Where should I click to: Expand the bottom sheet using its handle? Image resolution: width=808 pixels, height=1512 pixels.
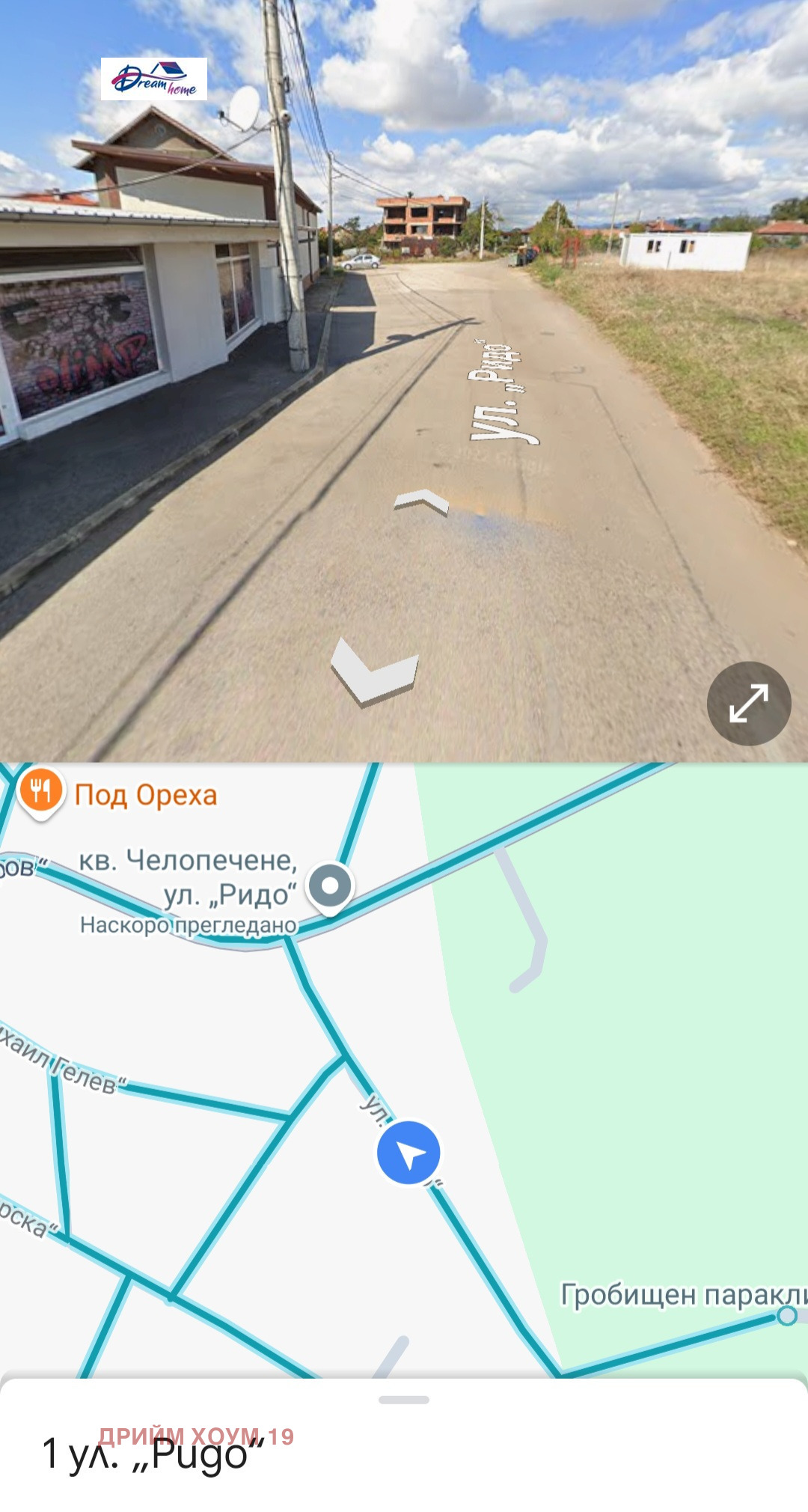point(403,1399)
